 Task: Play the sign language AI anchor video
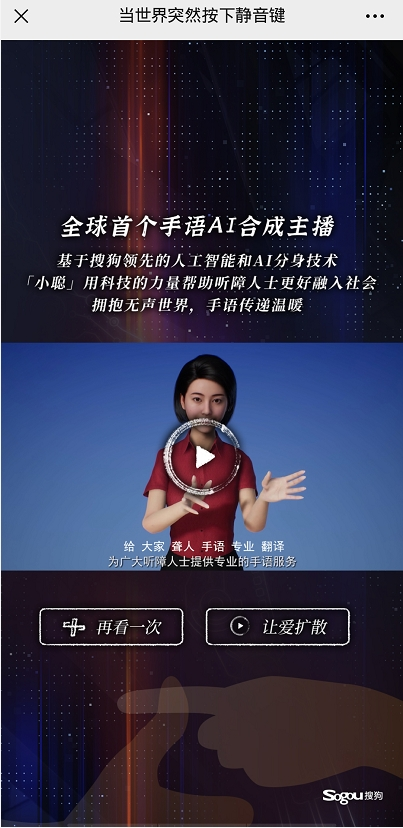tap(202, 457)
